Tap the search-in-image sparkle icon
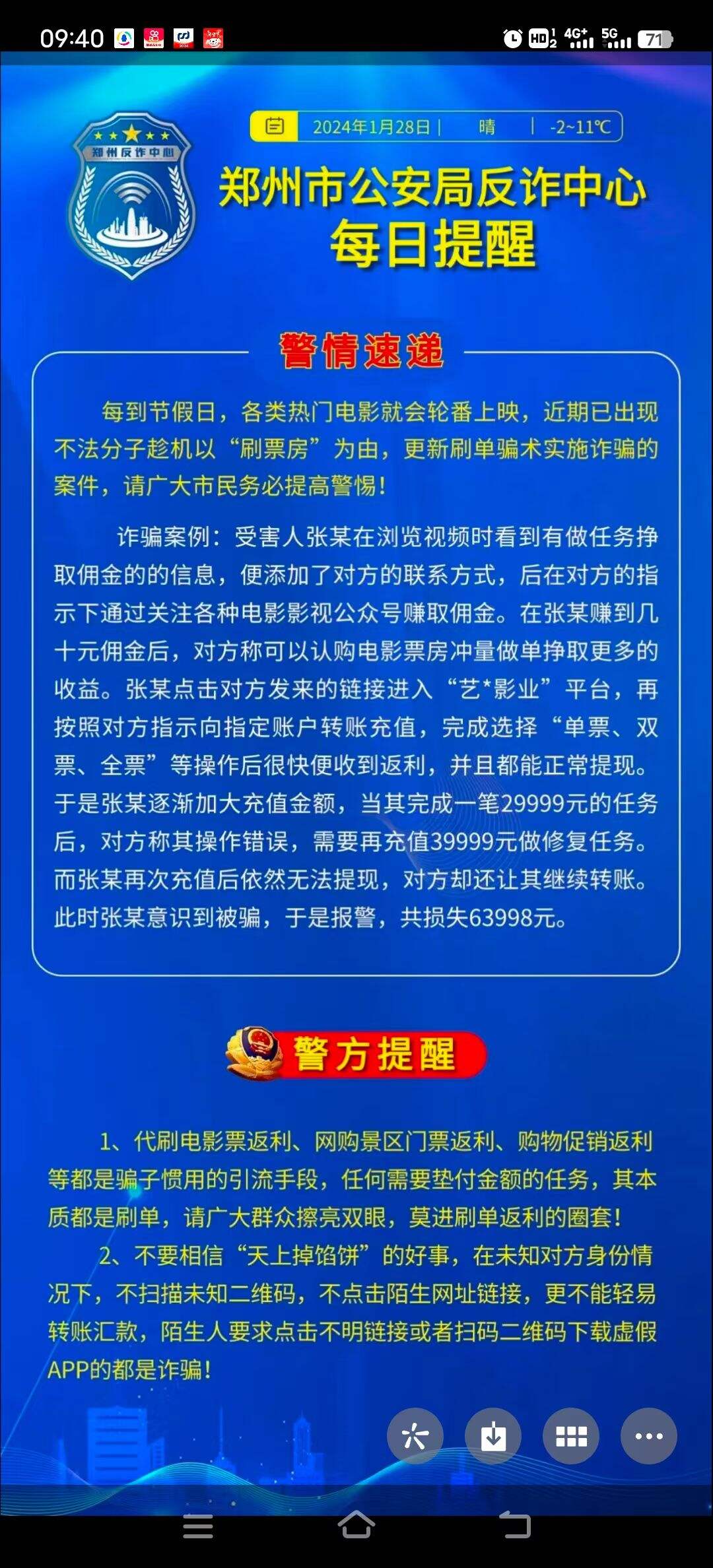 415,1436
